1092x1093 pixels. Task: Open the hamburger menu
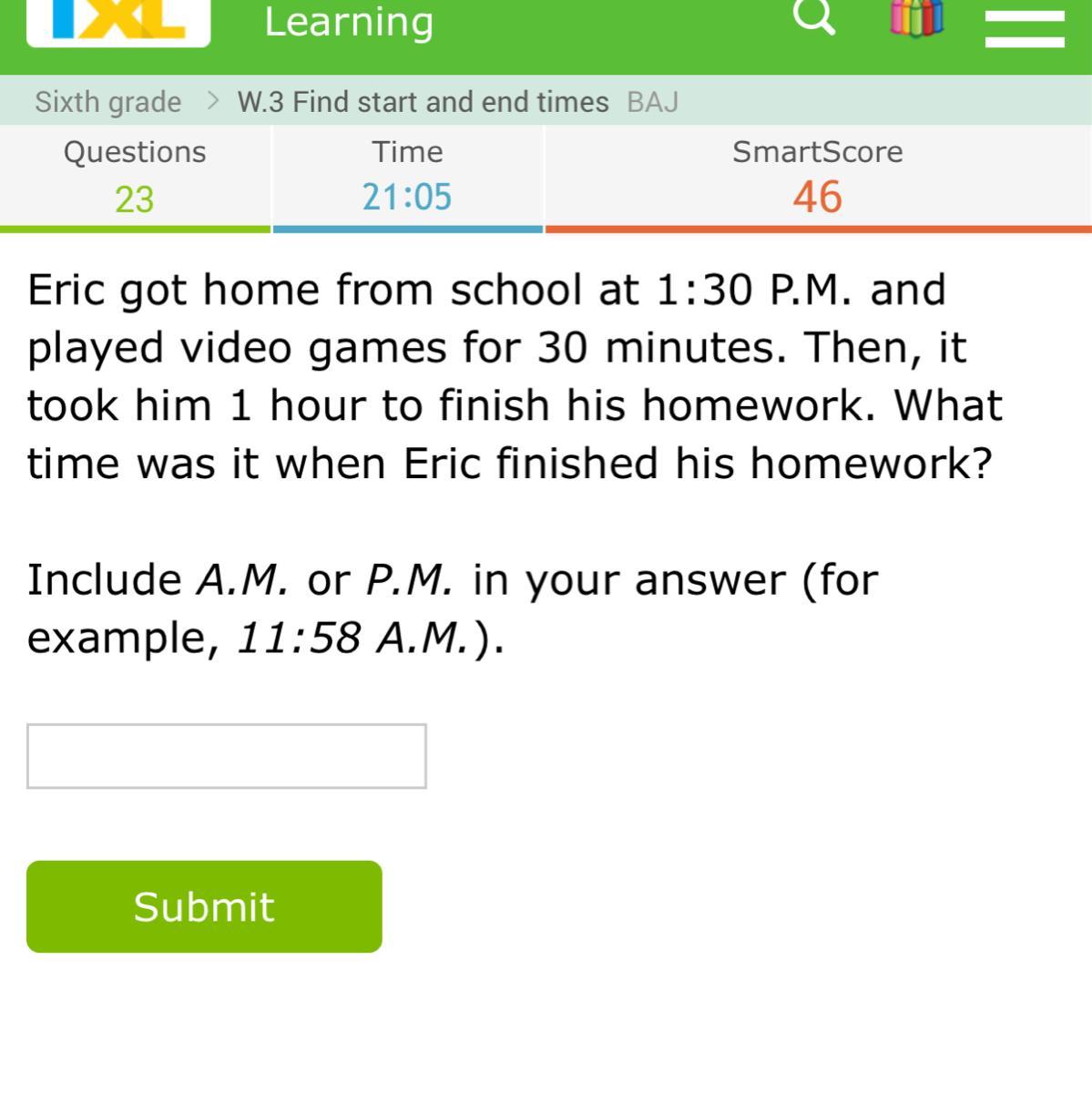pos(1025,27)
